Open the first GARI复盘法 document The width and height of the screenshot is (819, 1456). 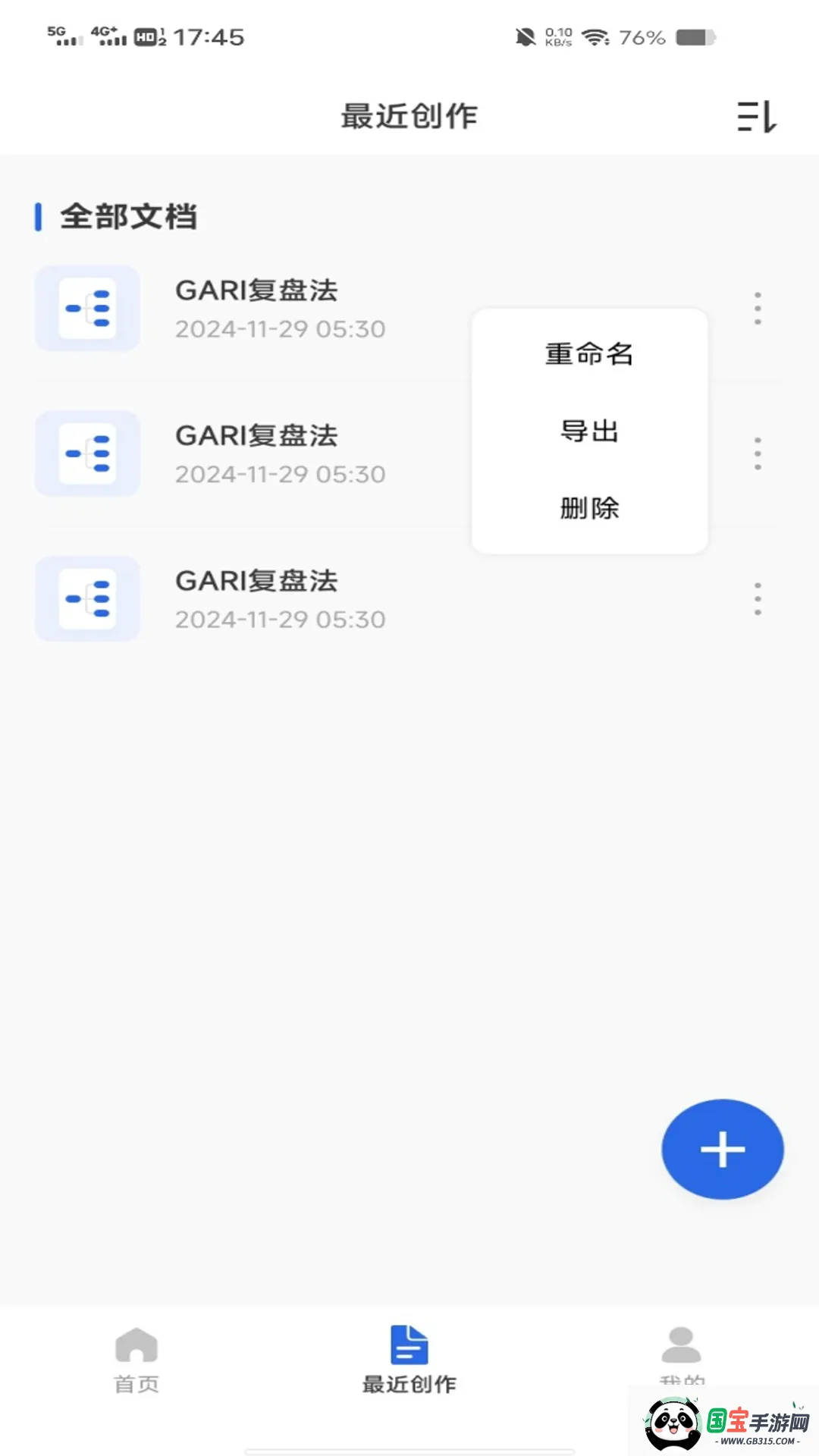pos(258,290)
